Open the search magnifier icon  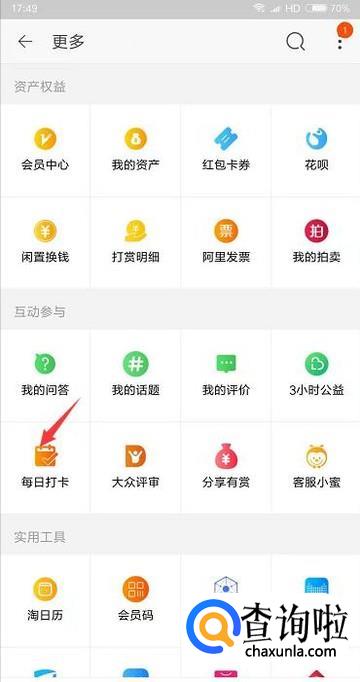click(x=295, y=42)
